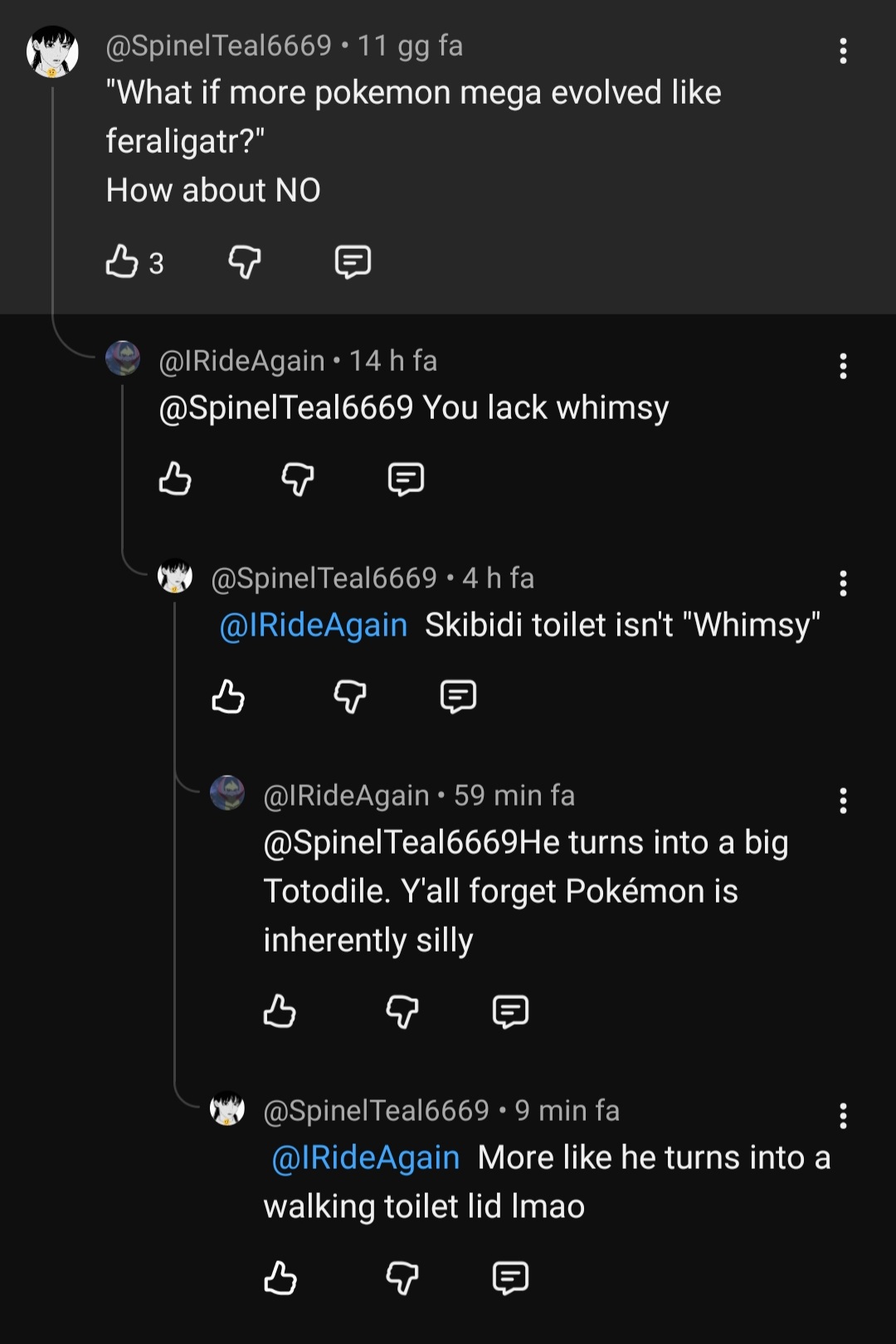Viewport: 896px width, 1344px height.
Task: Reply to the "How about NO" comment
Action: pyautogui.click(x=353, y=262)
